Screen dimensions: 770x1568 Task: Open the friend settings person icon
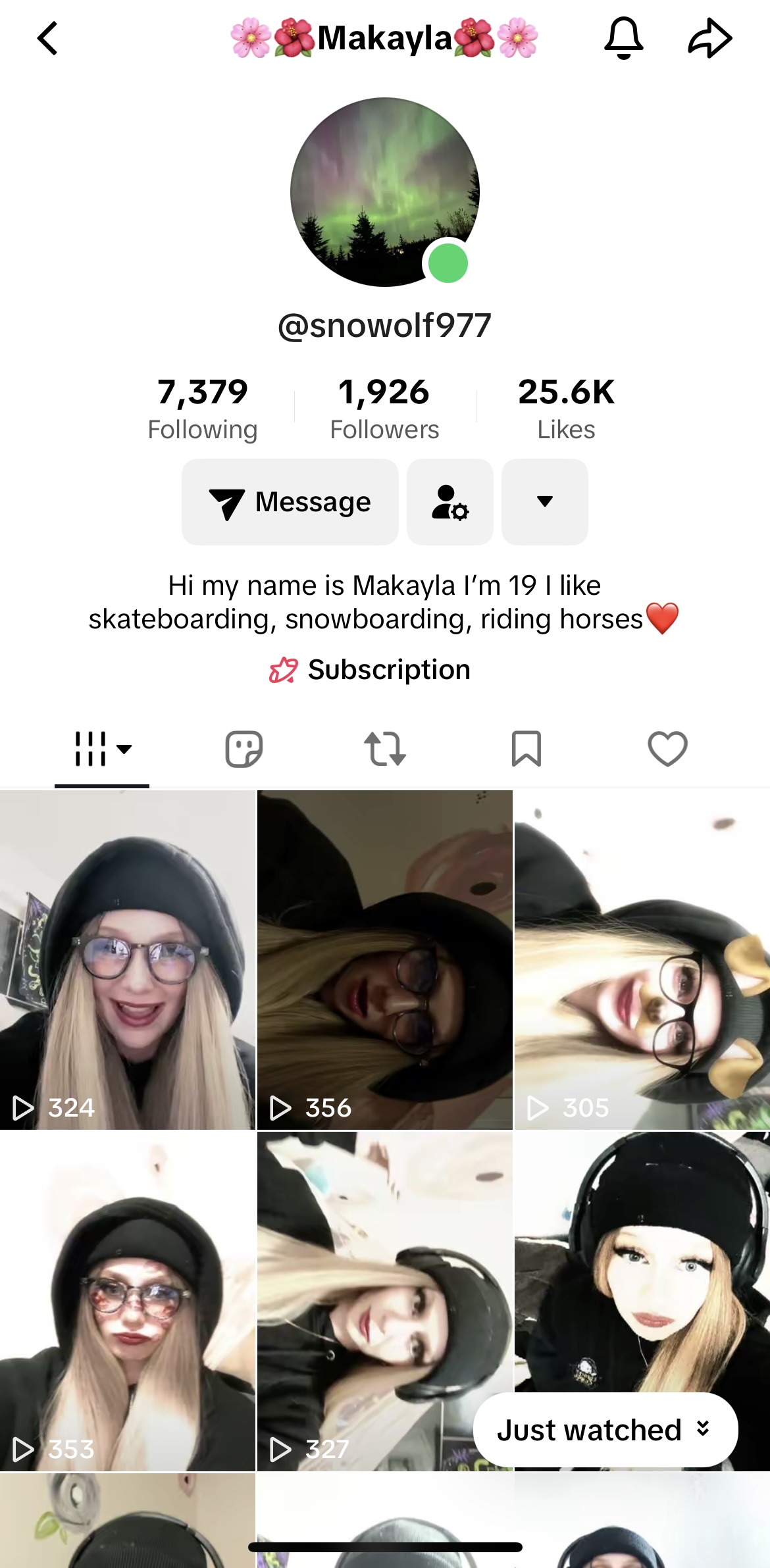[450, 502]
